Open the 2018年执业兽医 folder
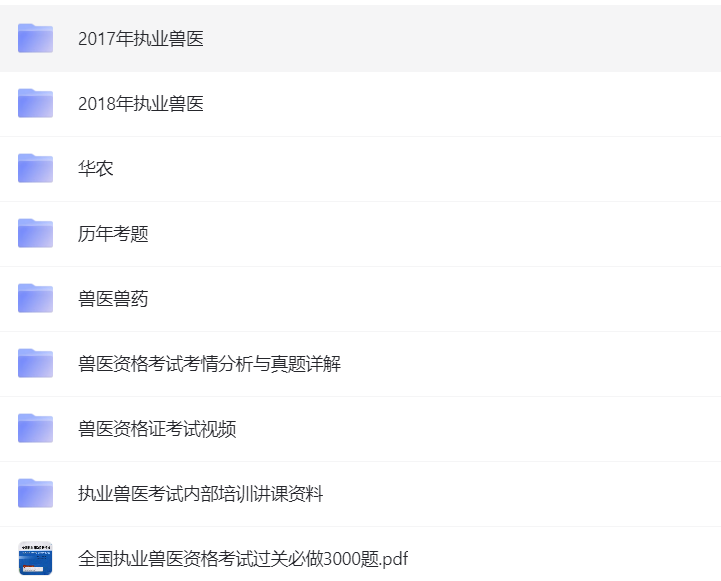Screen dimensions: 721x581 pyautogui.click(x=141, y=104)
